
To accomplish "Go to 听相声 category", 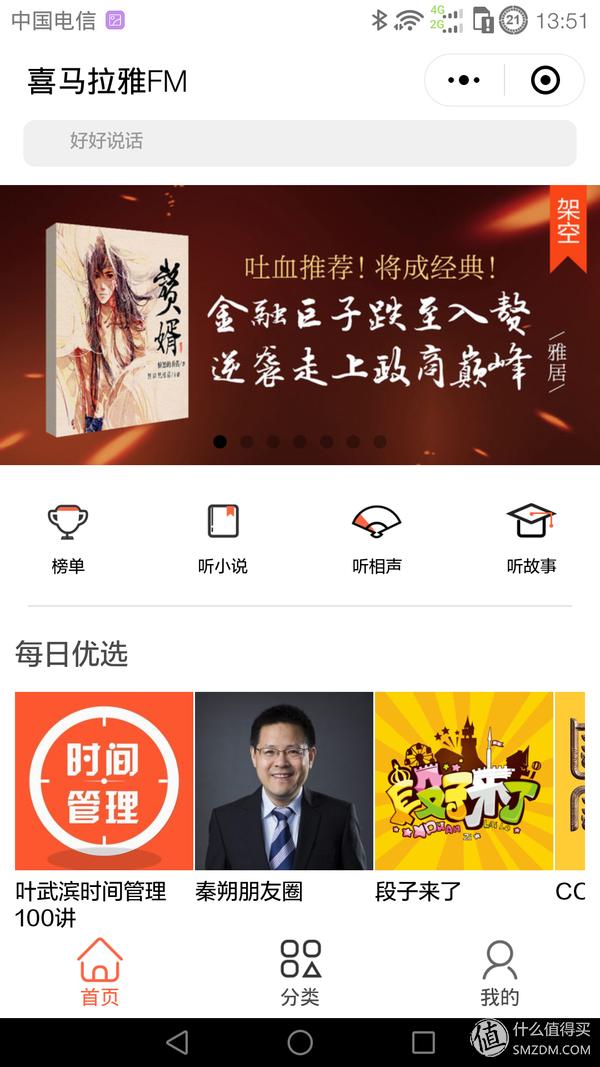I will click(377, 538).
